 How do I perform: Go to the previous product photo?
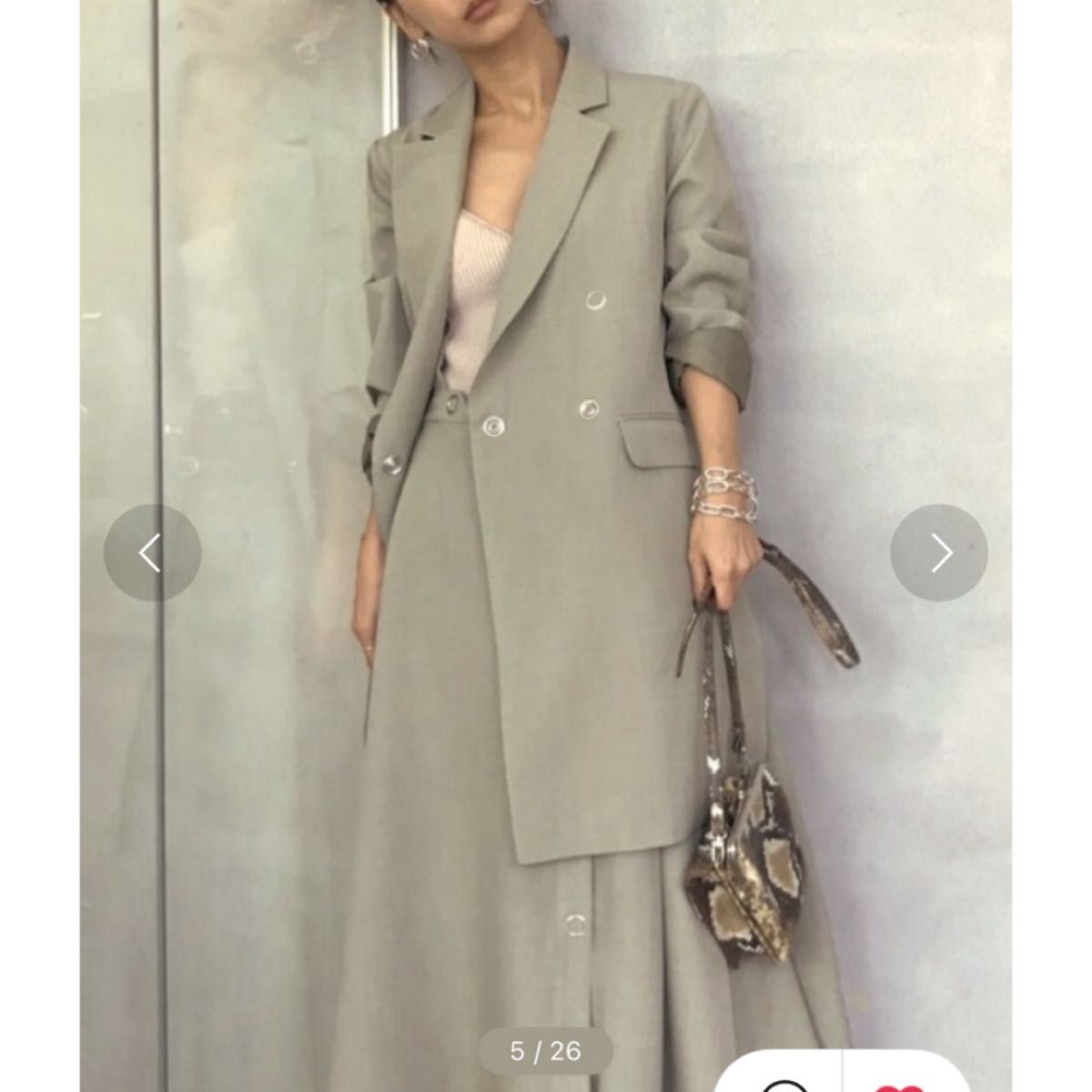(152, 552)
